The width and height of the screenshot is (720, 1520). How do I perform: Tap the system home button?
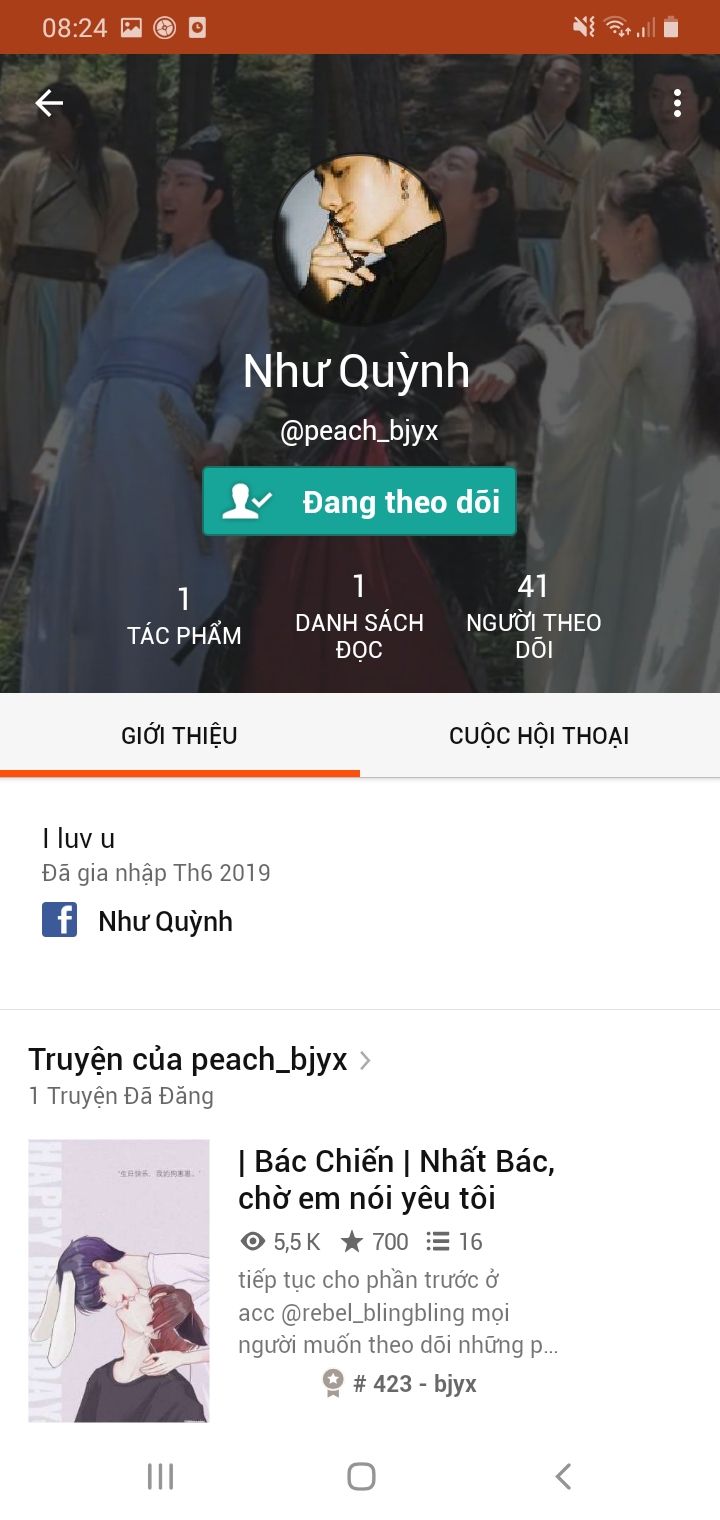360,1476
